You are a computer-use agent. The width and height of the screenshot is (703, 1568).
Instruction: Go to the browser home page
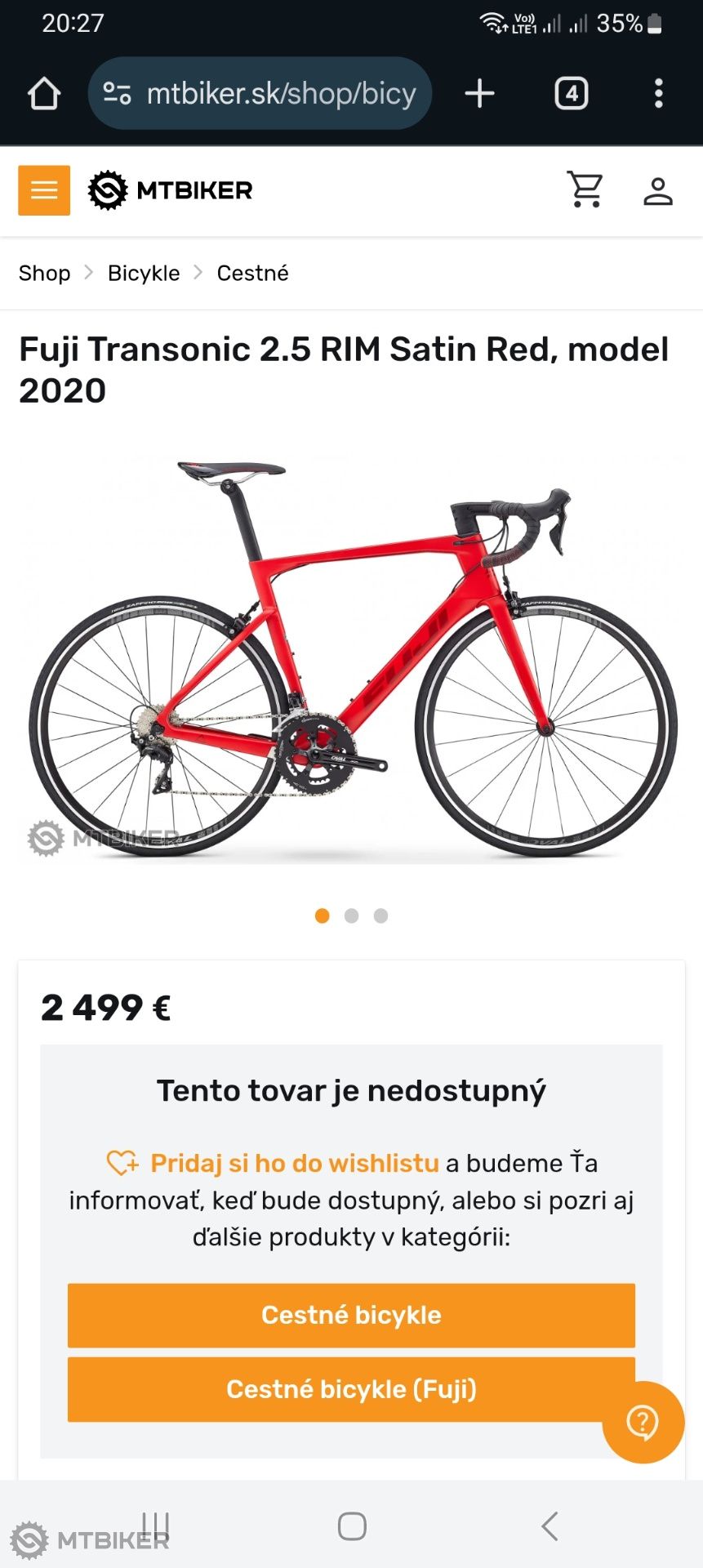(x=44, y=93)
